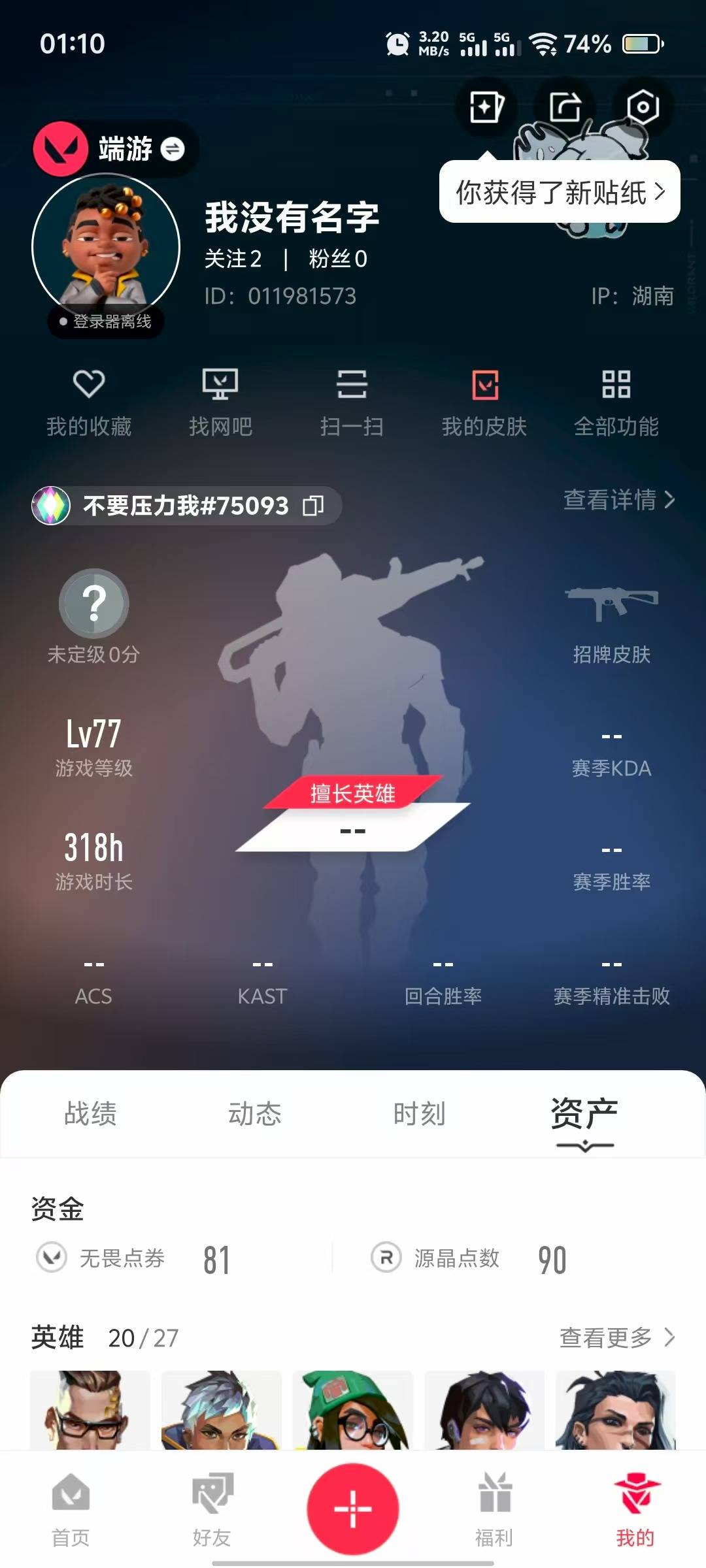Open 全部功能 all functions
The height and width of the screenshot is (1568, 706).
click(x=616, y=402)
